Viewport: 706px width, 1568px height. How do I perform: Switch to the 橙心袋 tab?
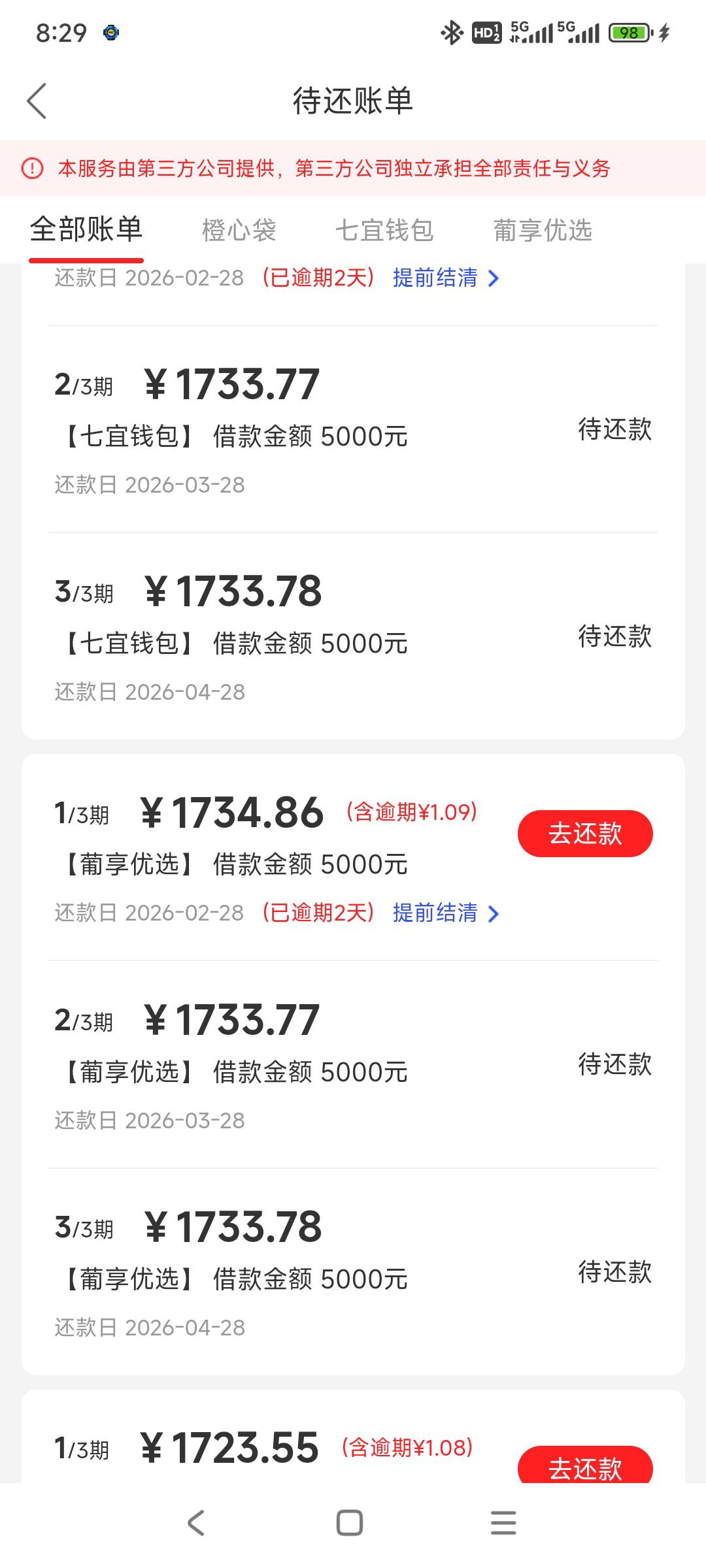(x=239, y=231)
